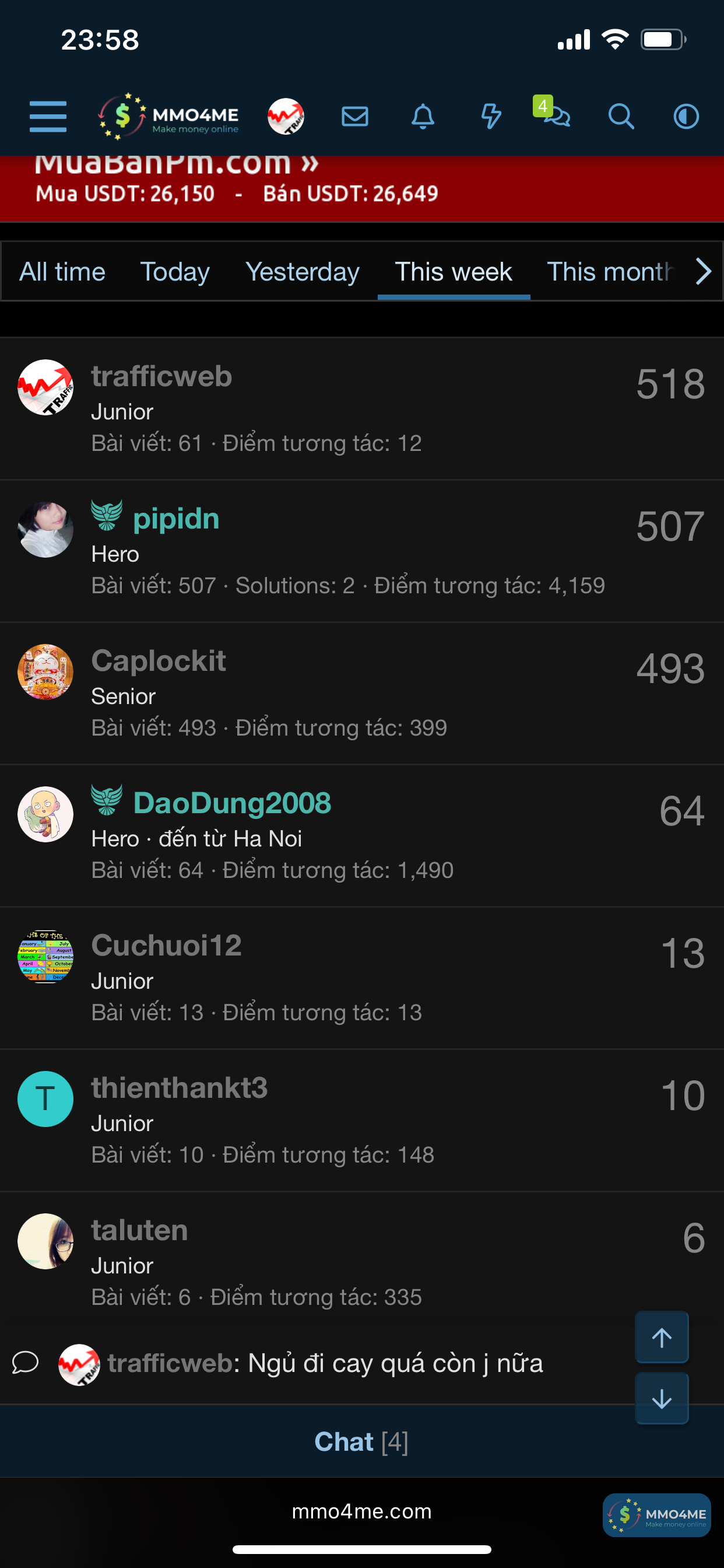The image size is (724, 1568).
Task: Open the inbox envelope icon
Action: tap(354, 116)
